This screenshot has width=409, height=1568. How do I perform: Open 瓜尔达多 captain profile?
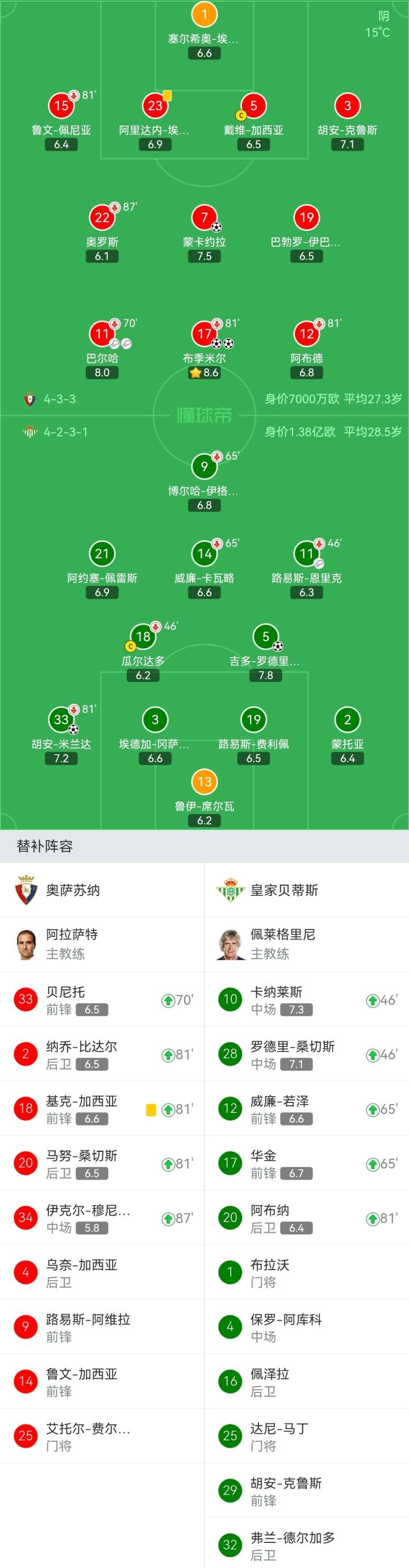point(143,637)
